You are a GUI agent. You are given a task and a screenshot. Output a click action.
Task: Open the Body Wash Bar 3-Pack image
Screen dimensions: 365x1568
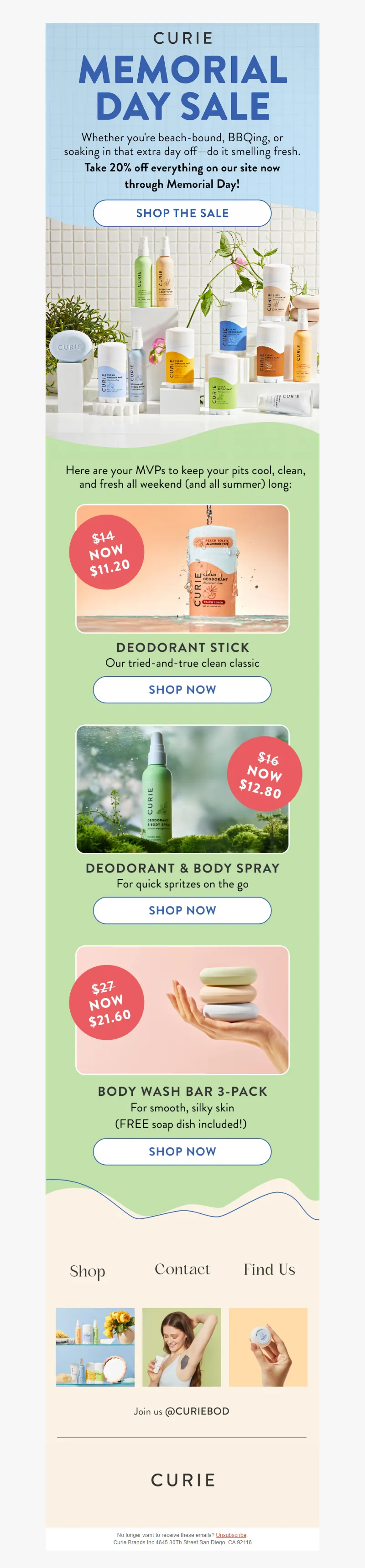pos(182,1010)
